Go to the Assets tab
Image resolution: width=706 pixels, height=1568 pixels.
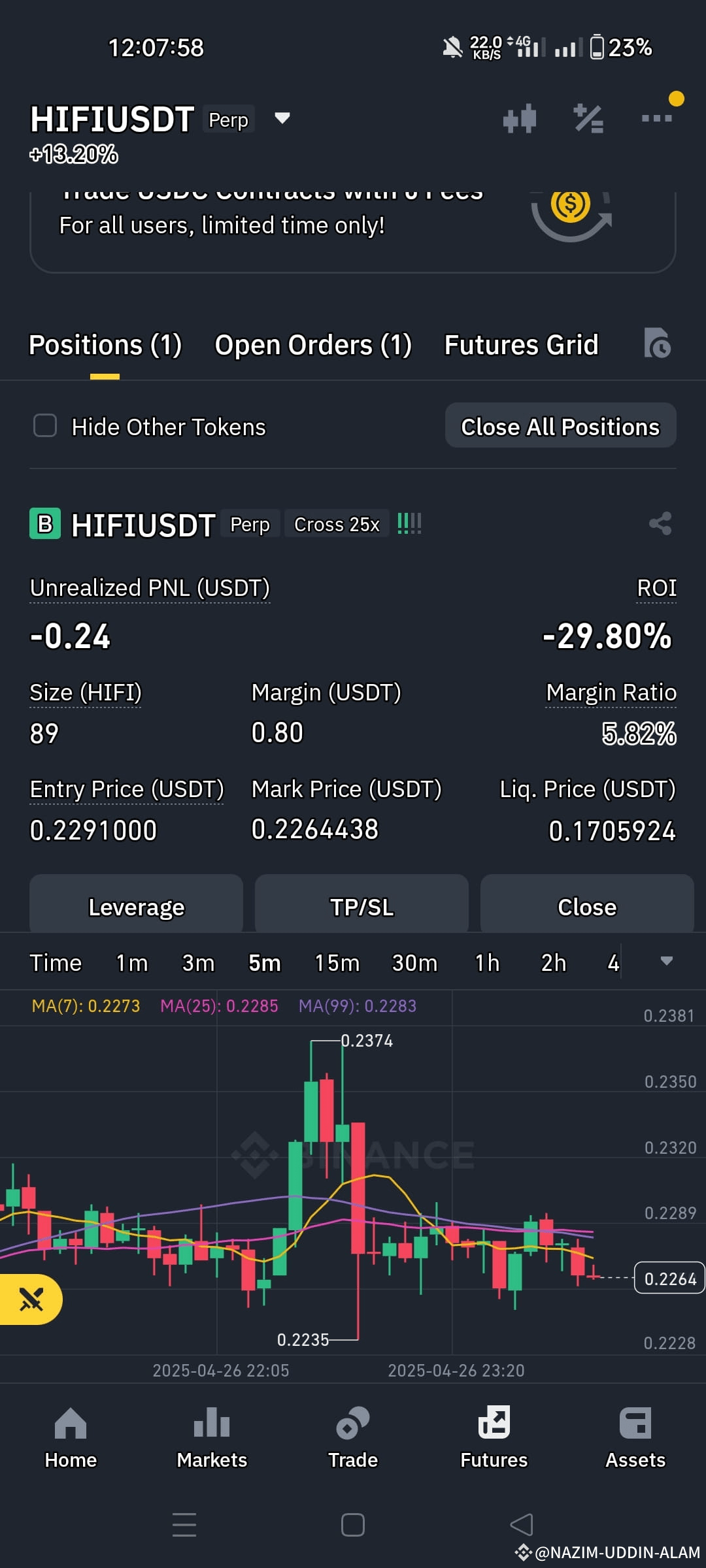tap(635, 1438)
